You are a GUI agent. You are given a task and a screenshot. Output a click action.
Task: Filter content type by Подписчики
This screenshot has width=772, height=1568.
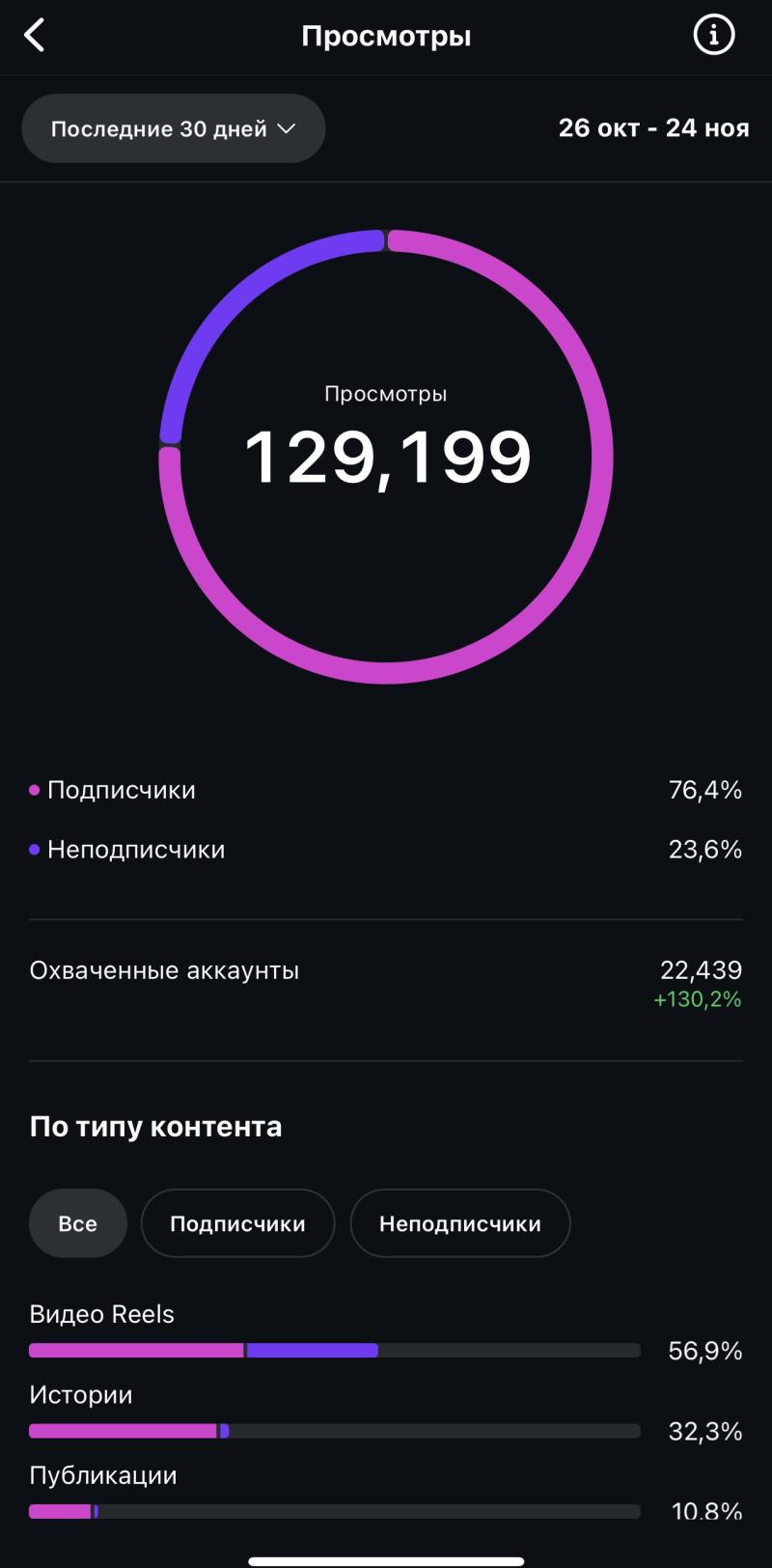click(x=237, y=1223)
